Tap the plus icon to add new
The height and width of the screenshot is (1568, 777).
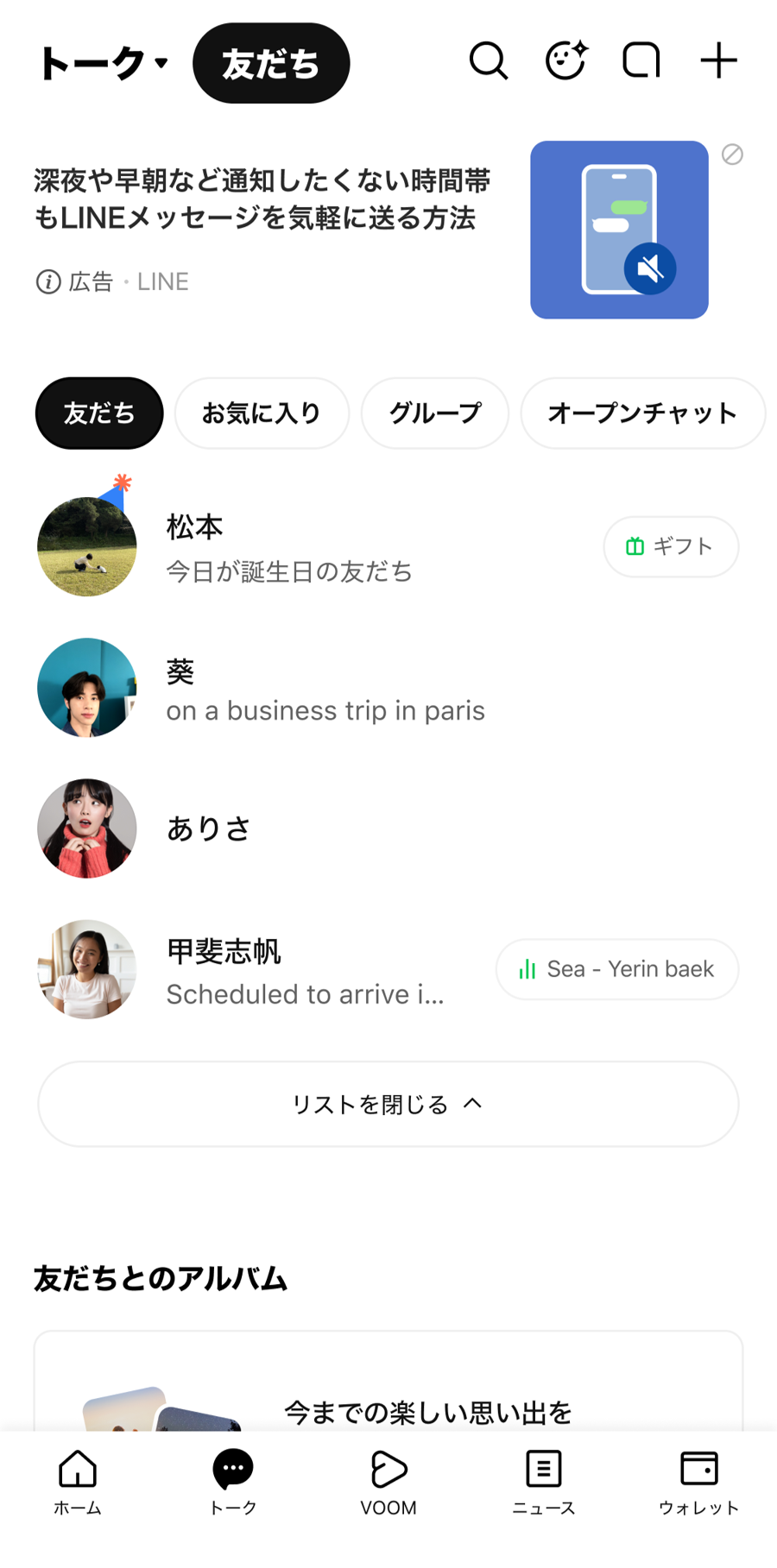tap(718, 61)
